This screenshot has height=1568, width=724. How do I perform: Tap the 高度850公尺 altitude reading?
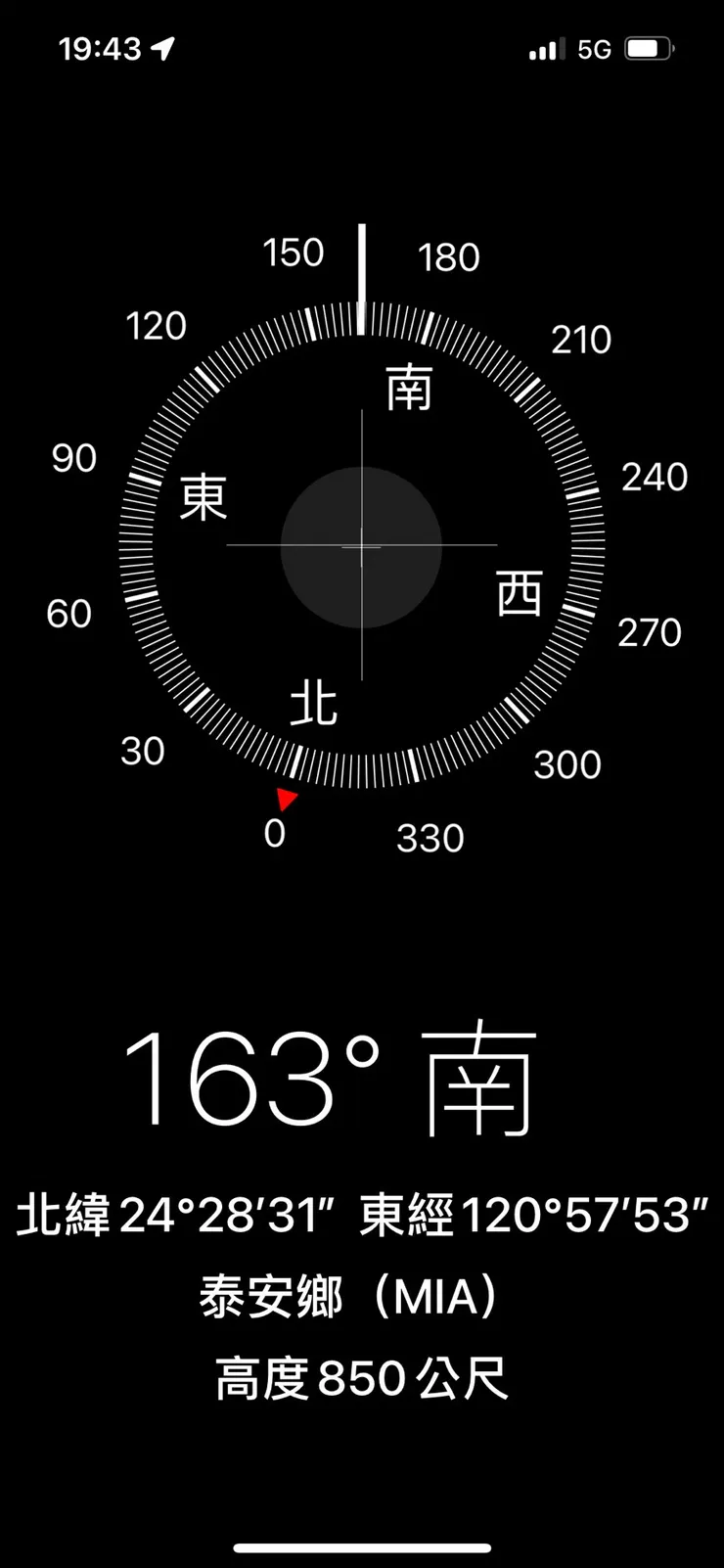coord(362,1377)
